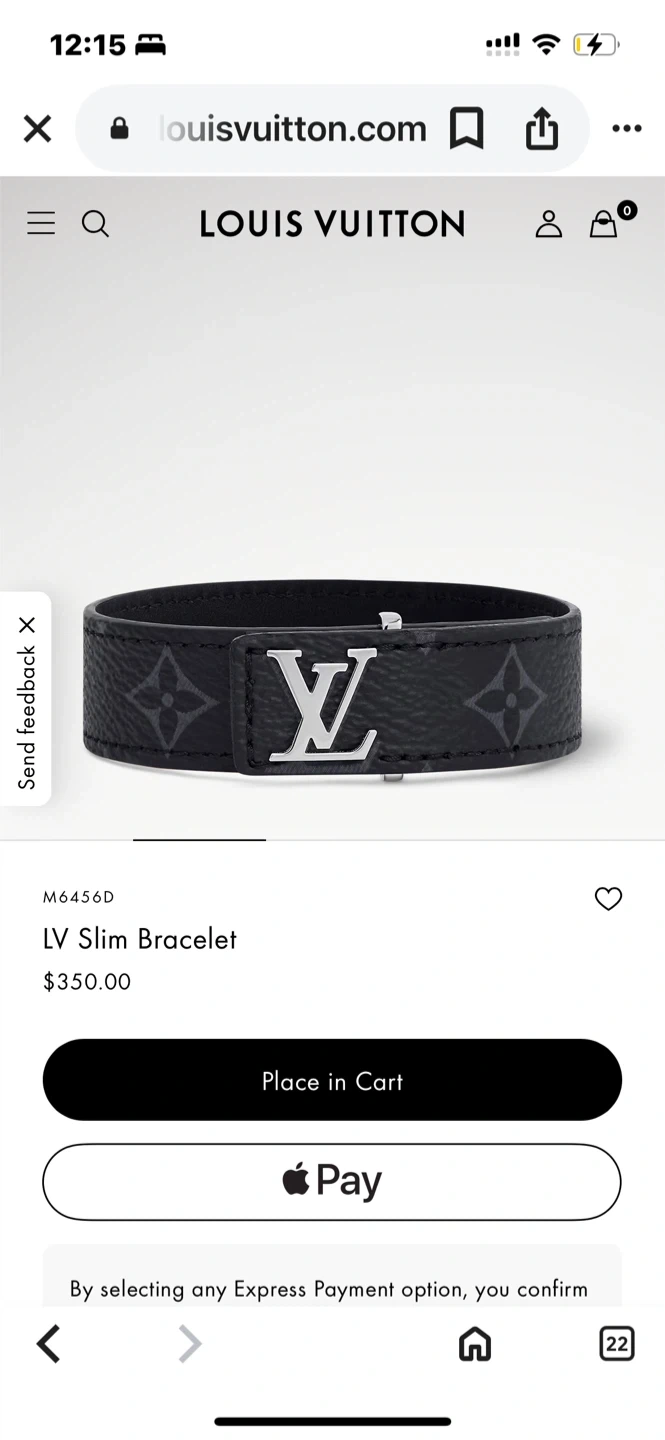Screen dimensions: 665x1440
Task: Close the browser tab view
Action: (37, 129)
